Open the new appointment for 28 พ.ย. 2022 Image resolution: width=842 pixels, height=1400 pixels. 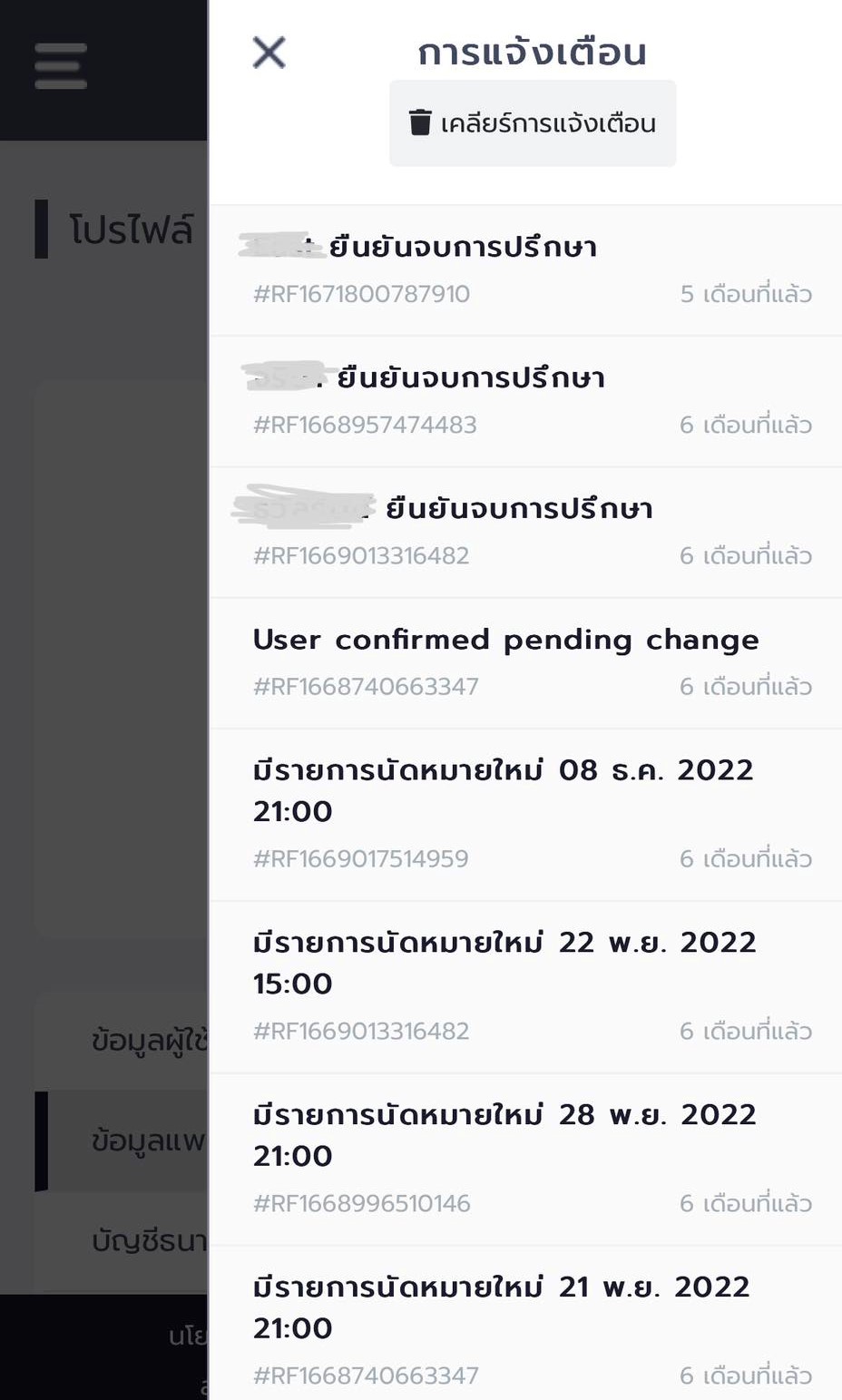point(525,1160)
